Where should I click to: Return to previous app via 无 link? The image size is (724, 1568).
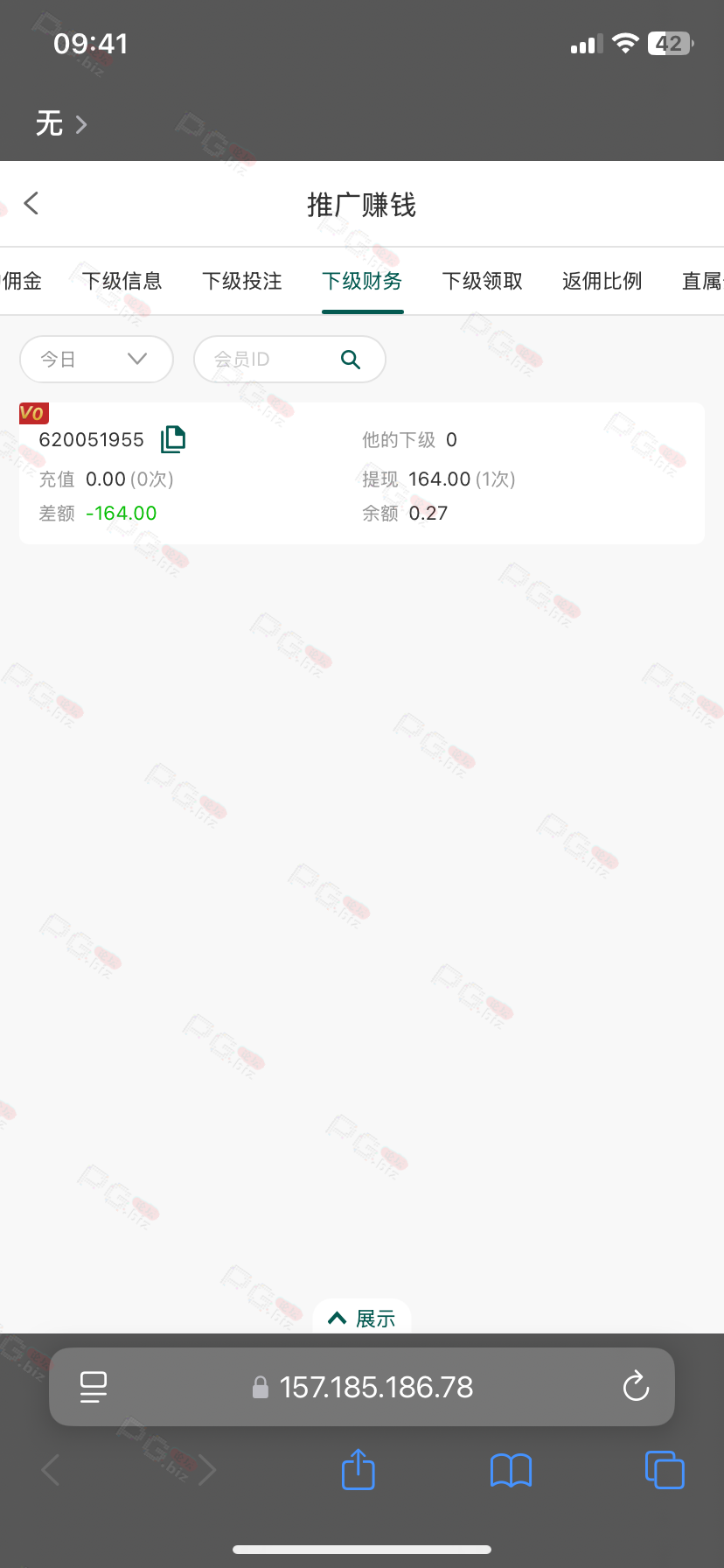pos(59,124)
